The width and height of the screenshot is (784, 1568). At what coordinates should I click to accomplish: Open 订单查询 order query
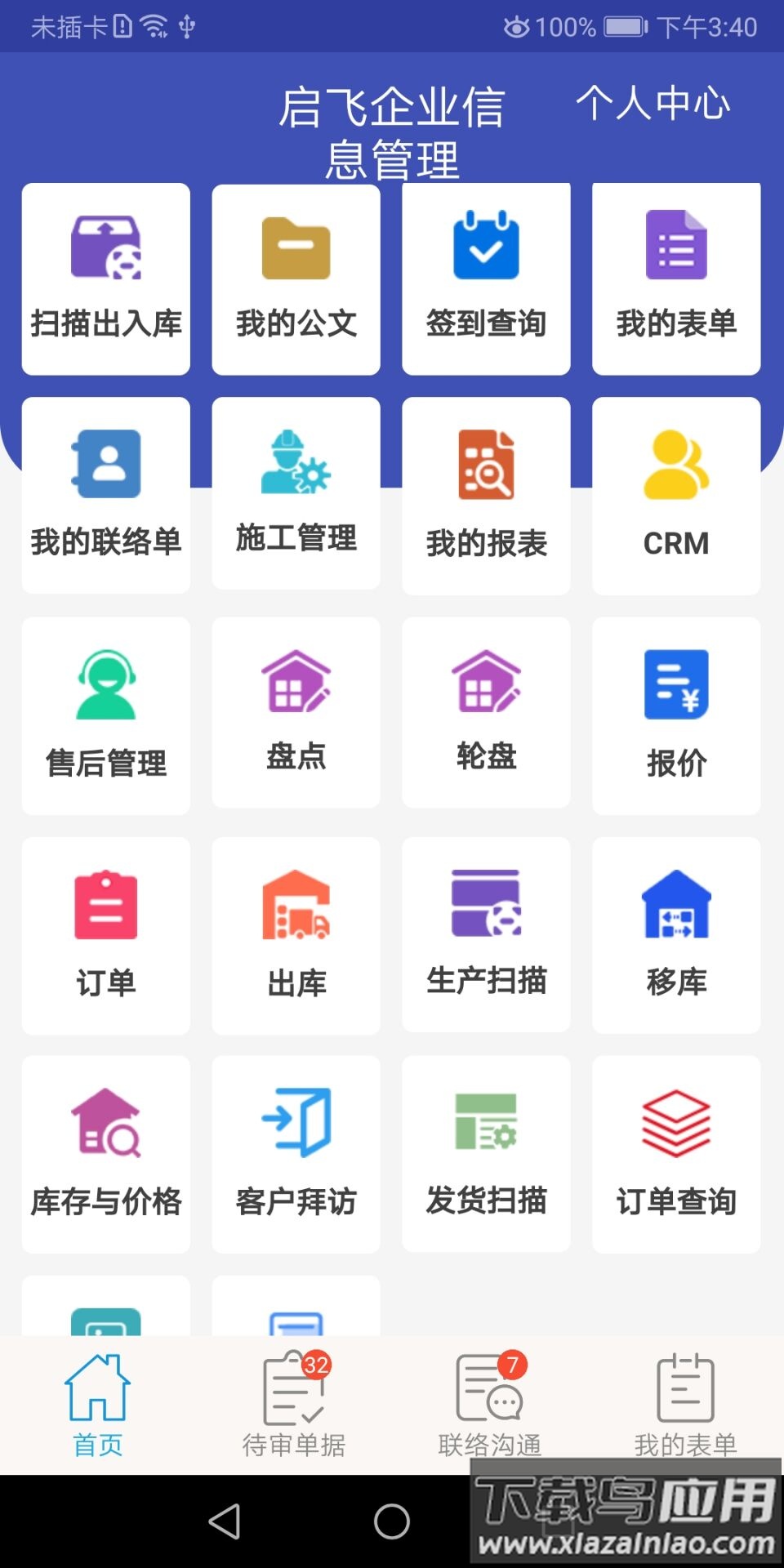click(x=676, y=1156)
